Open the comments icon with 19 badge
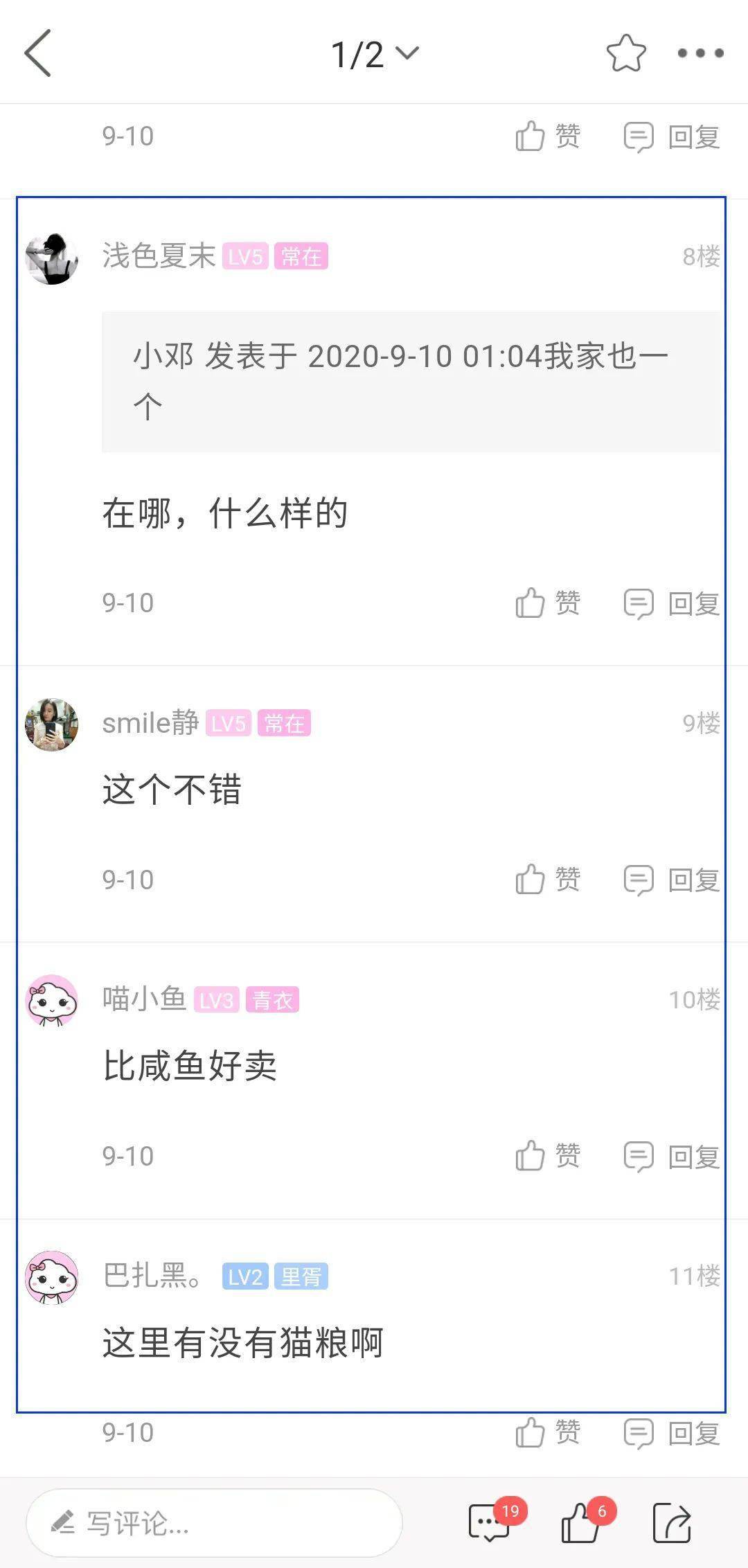Image resolution: width=748 pixels, height=1568 pixels. (490, 1524)
